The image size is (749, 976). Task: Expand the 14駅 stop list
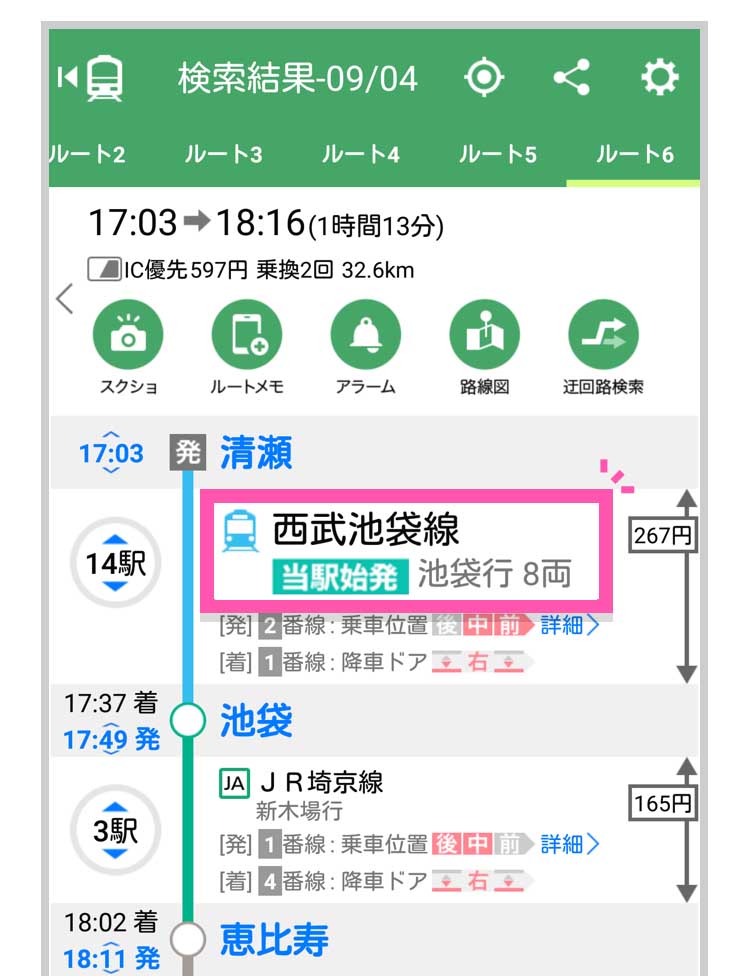pyautogui.click(x=116, y=564)
